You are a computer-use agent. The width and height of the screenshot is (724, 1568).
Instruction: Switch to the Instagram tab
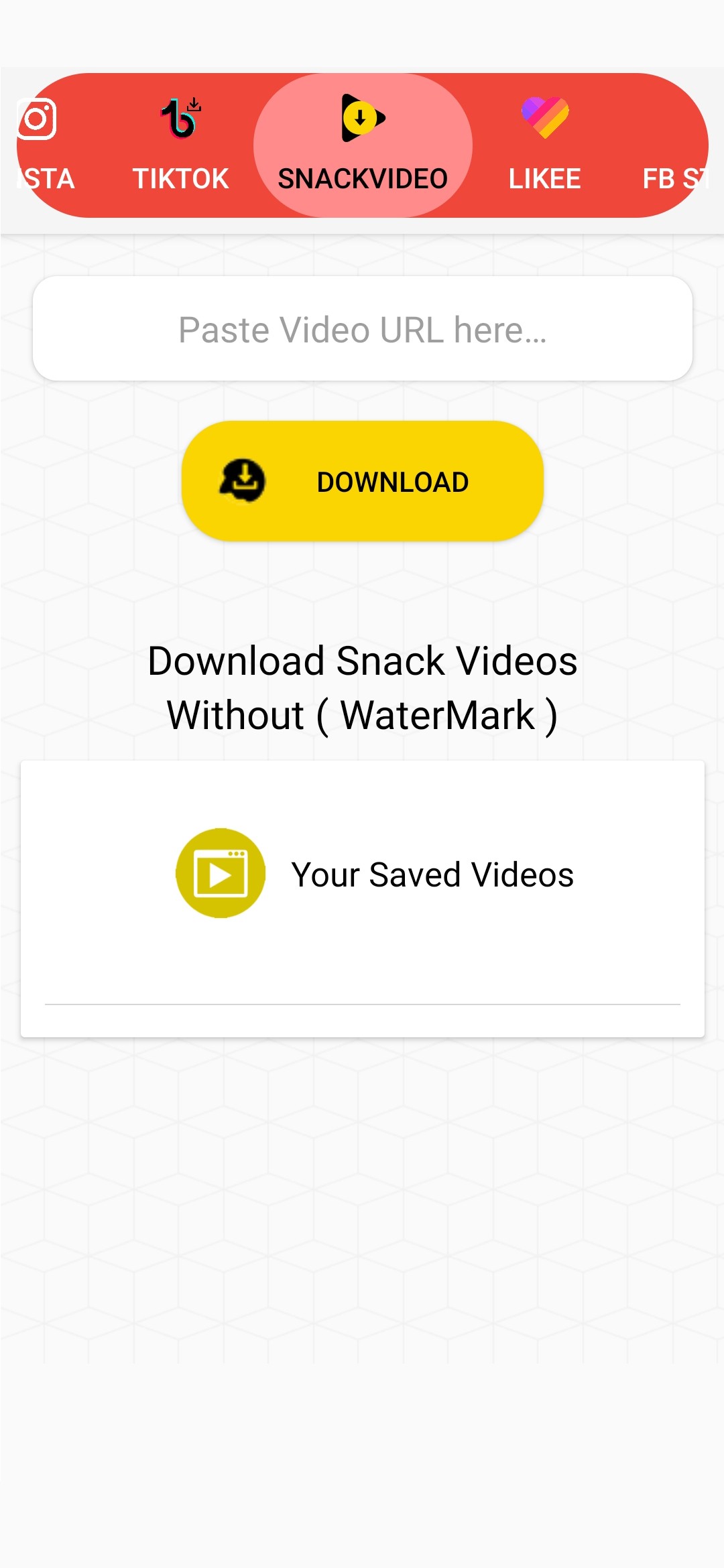coord(42,145)
